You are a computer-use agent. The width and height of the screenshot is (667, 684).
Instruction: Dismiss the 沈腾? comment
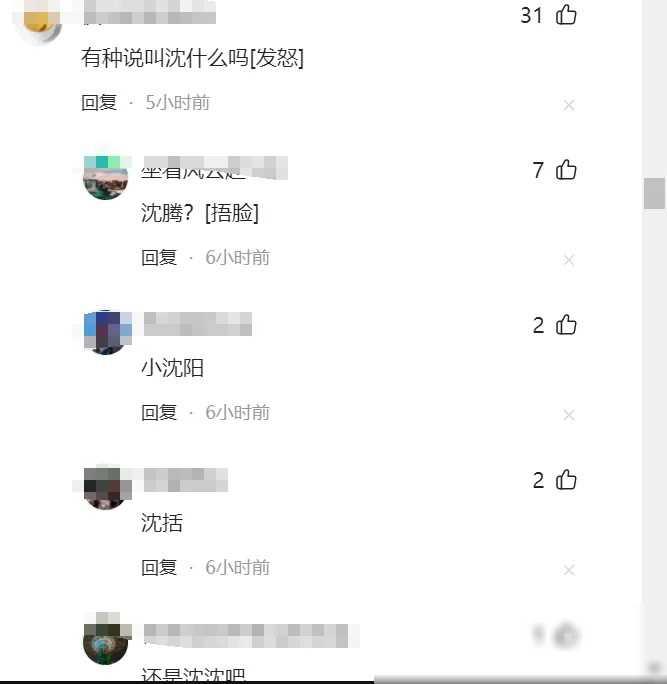tap(569, 260)
